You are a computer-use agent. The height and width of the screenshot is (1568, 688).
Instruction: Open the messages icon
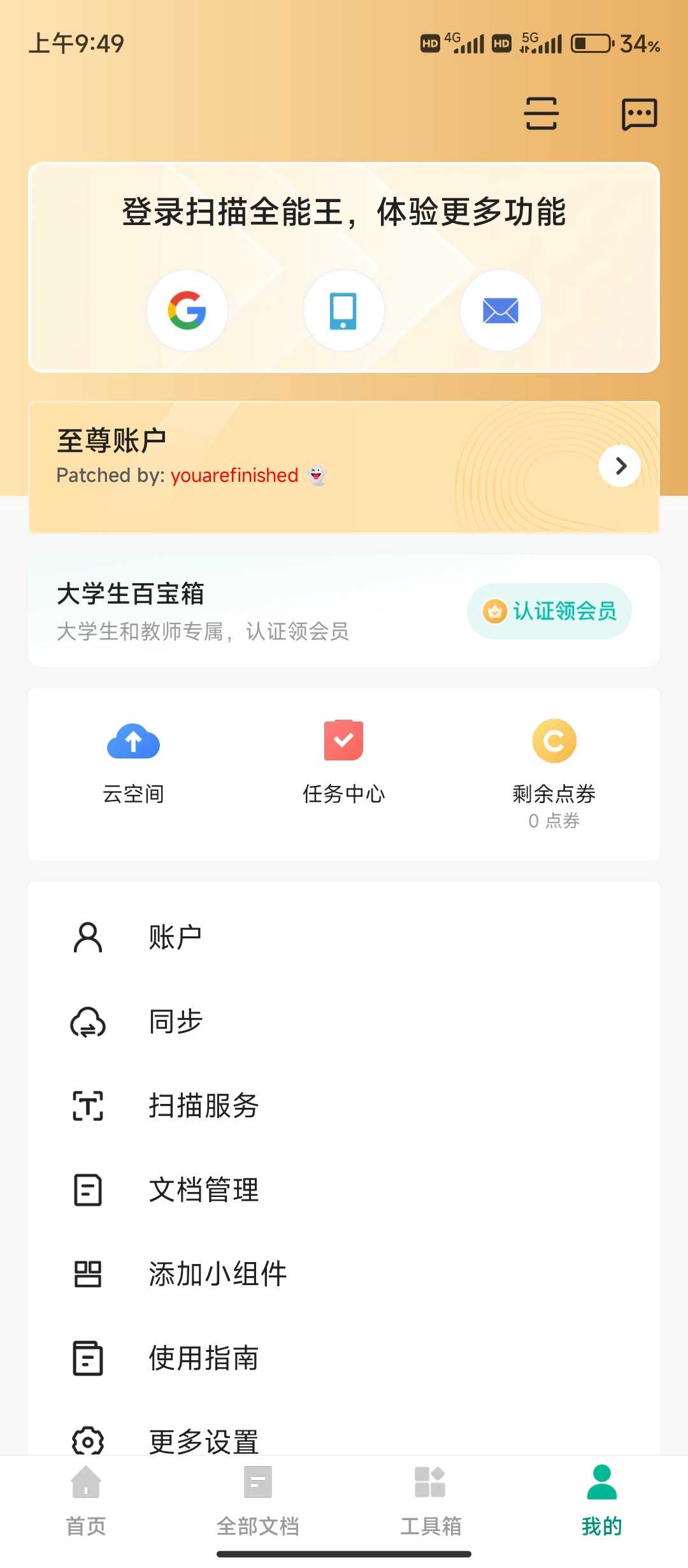(639, 114)
